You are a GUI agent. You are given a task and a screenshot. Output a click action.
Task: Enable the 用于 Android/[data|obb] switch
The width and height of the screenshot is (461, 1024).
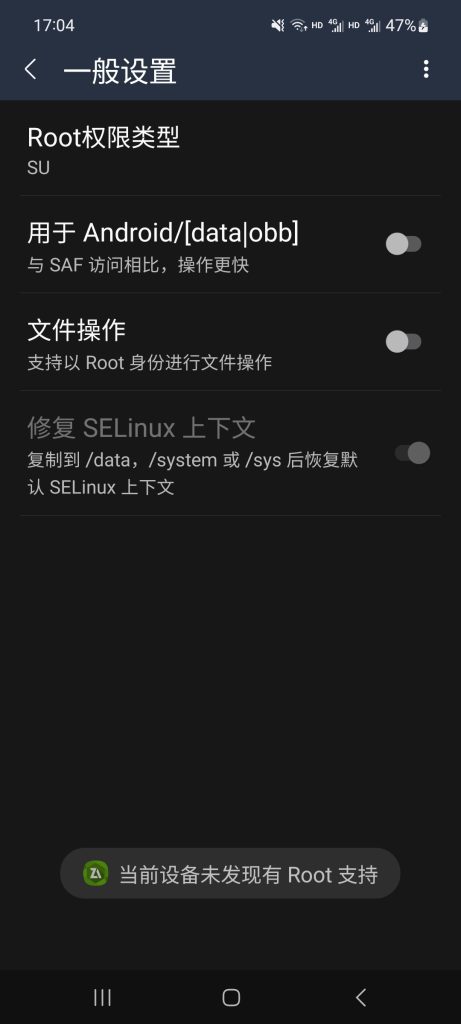[404, 244]
